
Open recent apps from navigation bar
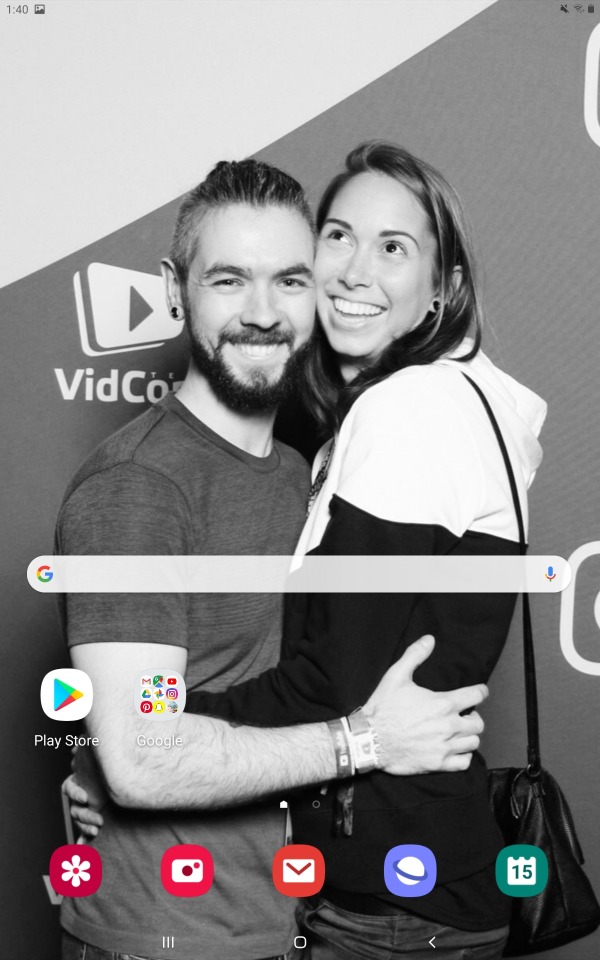point(168,942)
